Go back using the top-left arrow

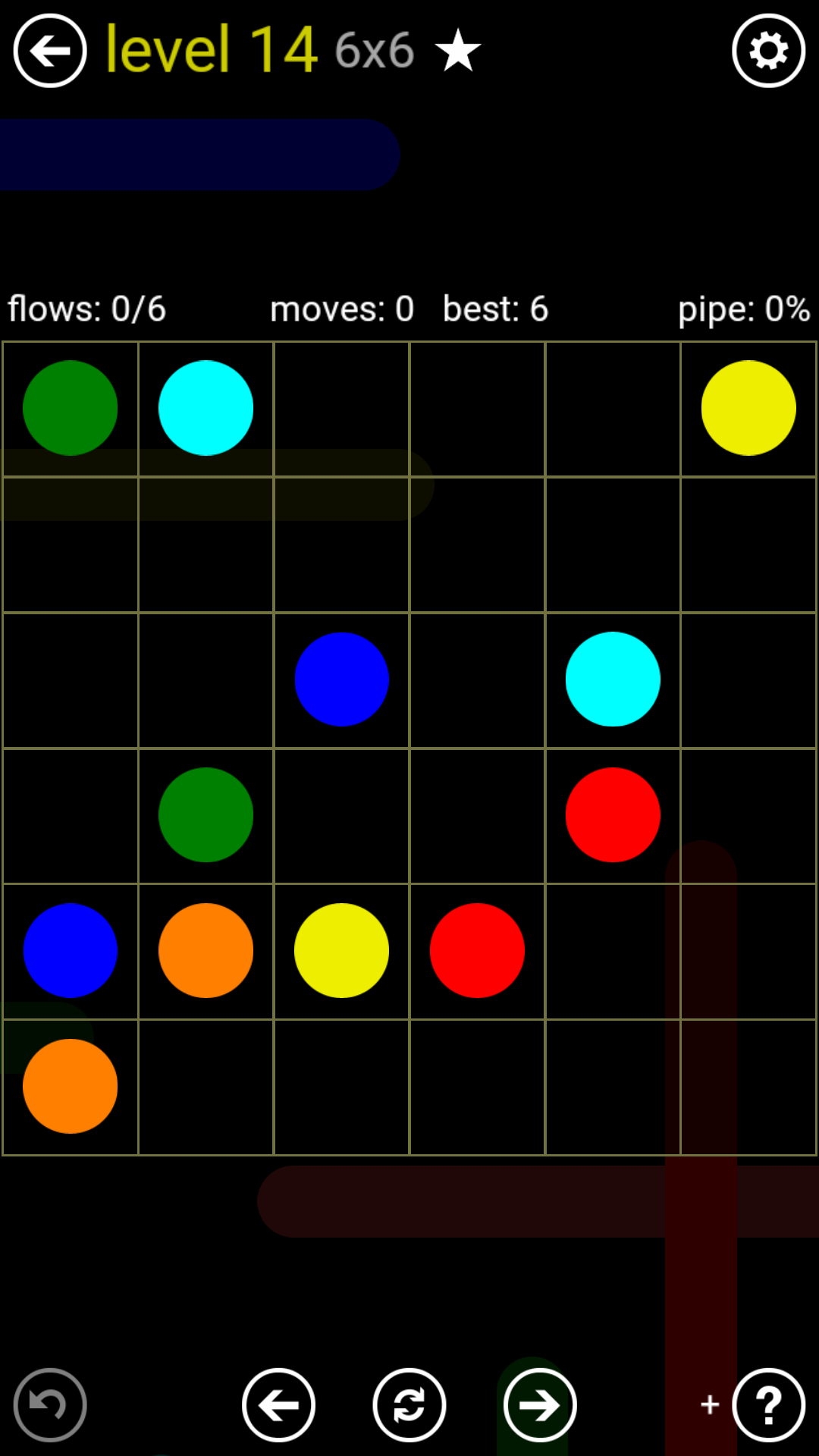(x=50, y=51)
